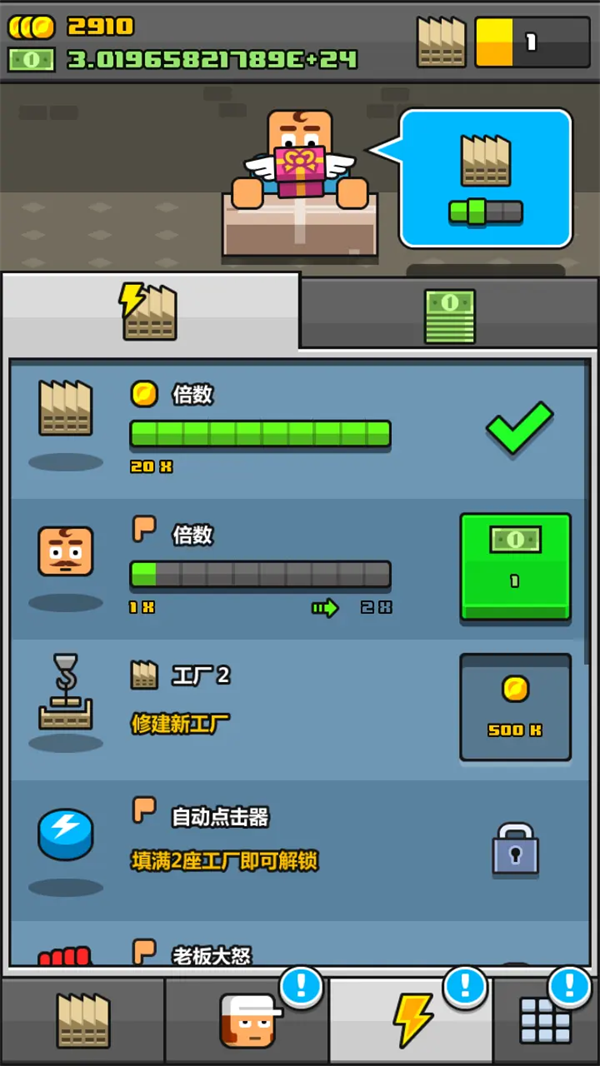Tap the locked 自动点击器 padlock
The image size is (600, 1066).
pos(515,850)
